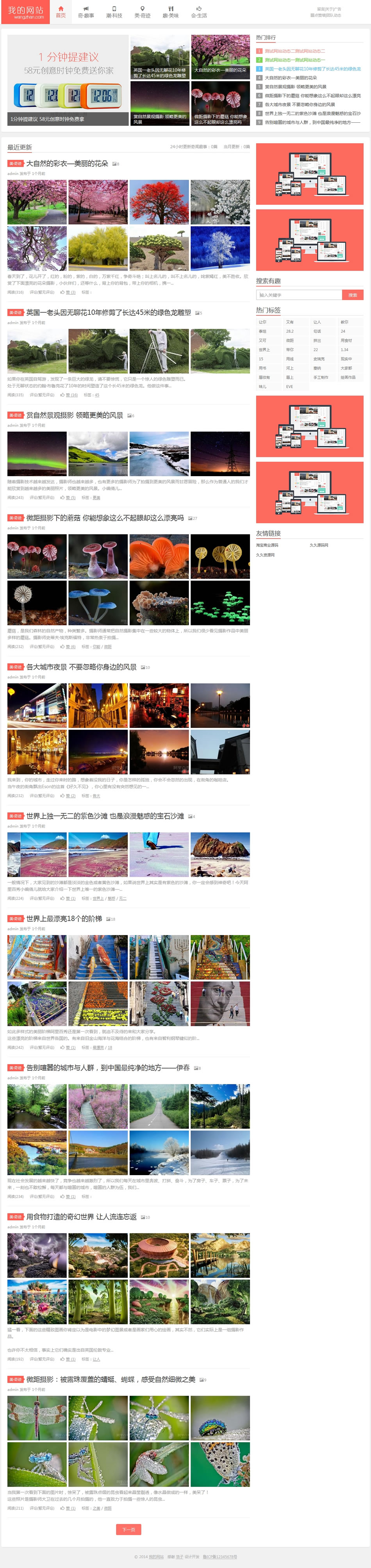Tap the search keyword input field
Screen dimensions: 371x1568
click(x=299, y=295)
